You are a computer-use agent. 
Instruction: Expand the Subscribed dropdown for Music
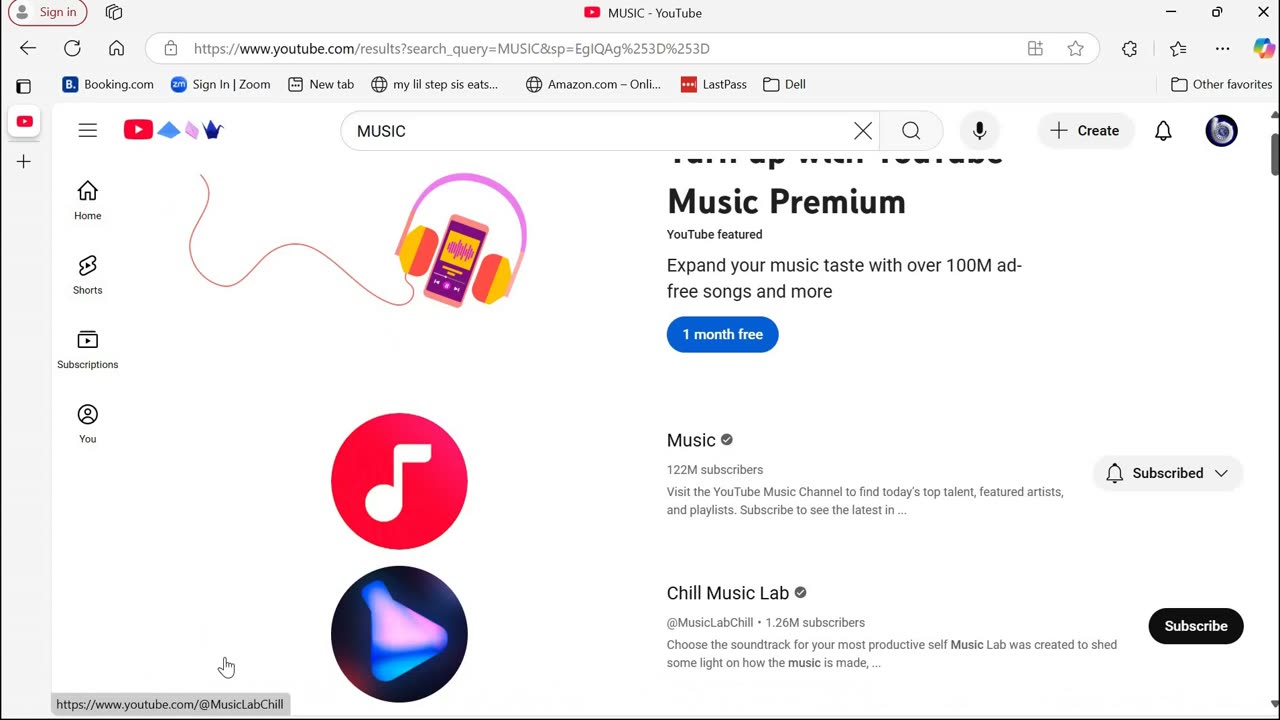pyautogui.click(x=1167, y=473)
